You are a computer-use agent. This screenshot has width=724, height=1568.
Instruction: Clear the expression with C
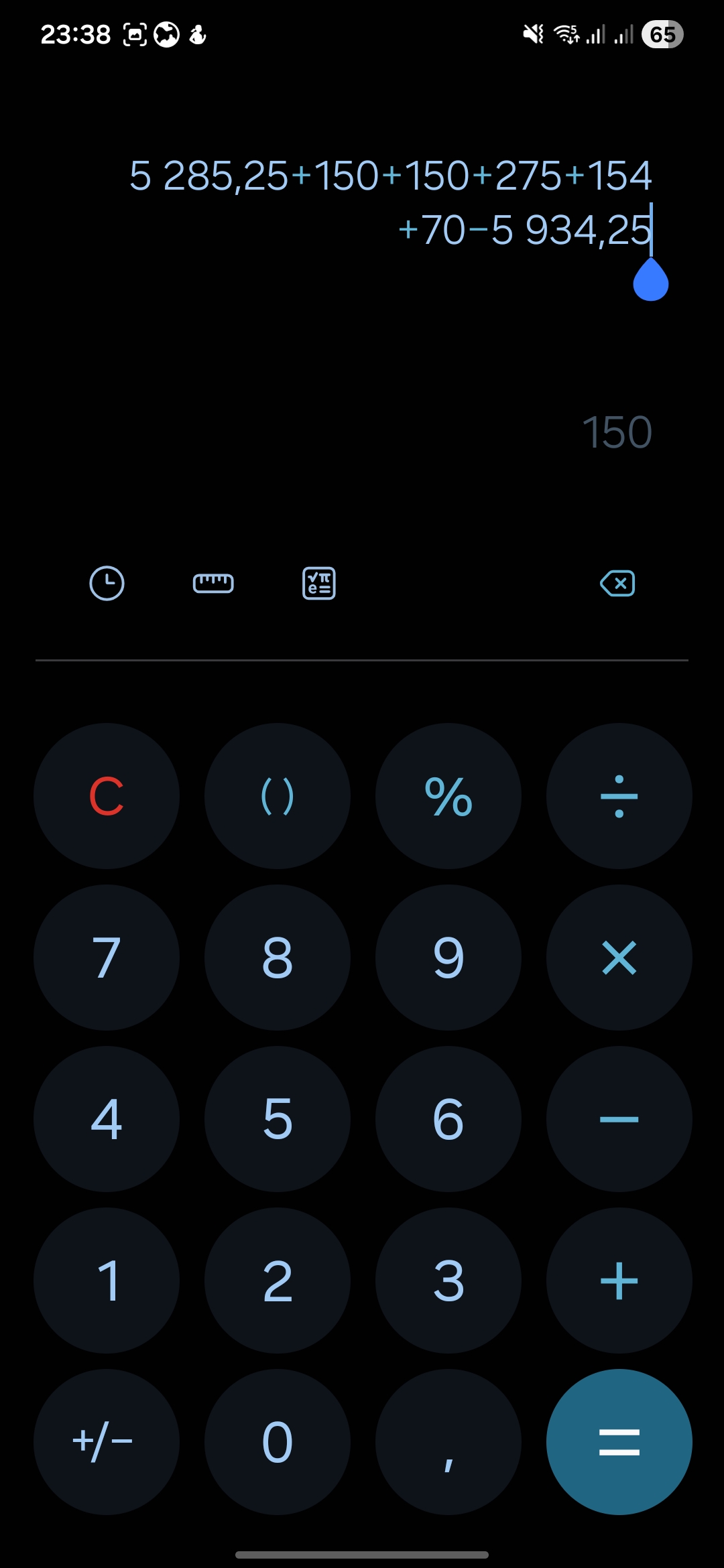pyautogui.click(x=107, y=796)
